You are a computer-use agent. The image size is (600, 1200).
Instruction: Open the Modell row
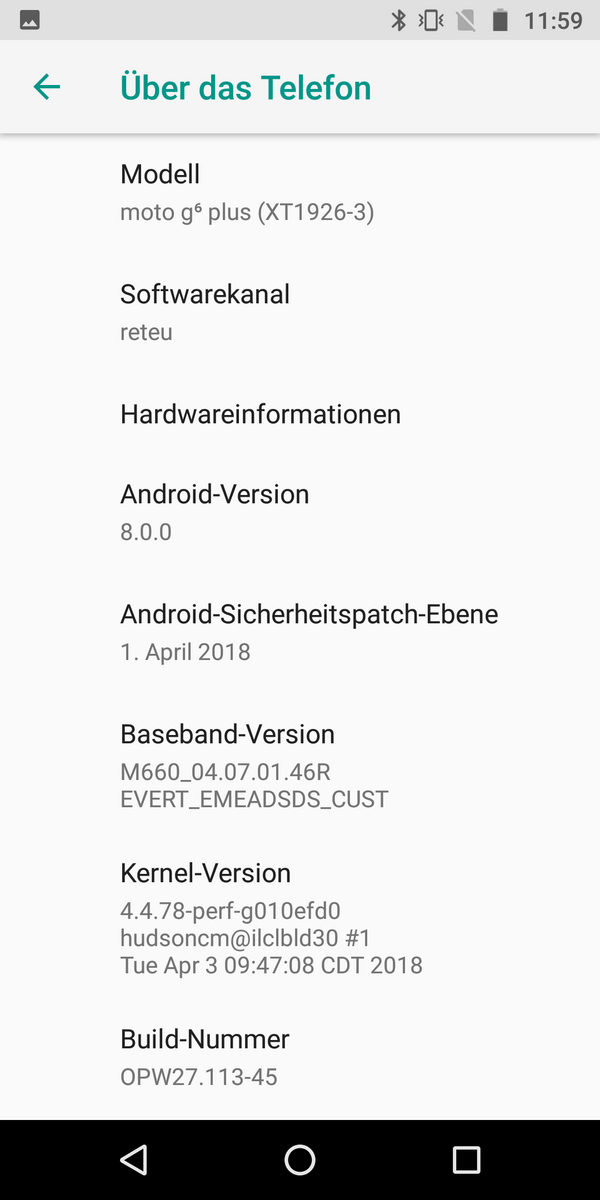tap(300, 193)
